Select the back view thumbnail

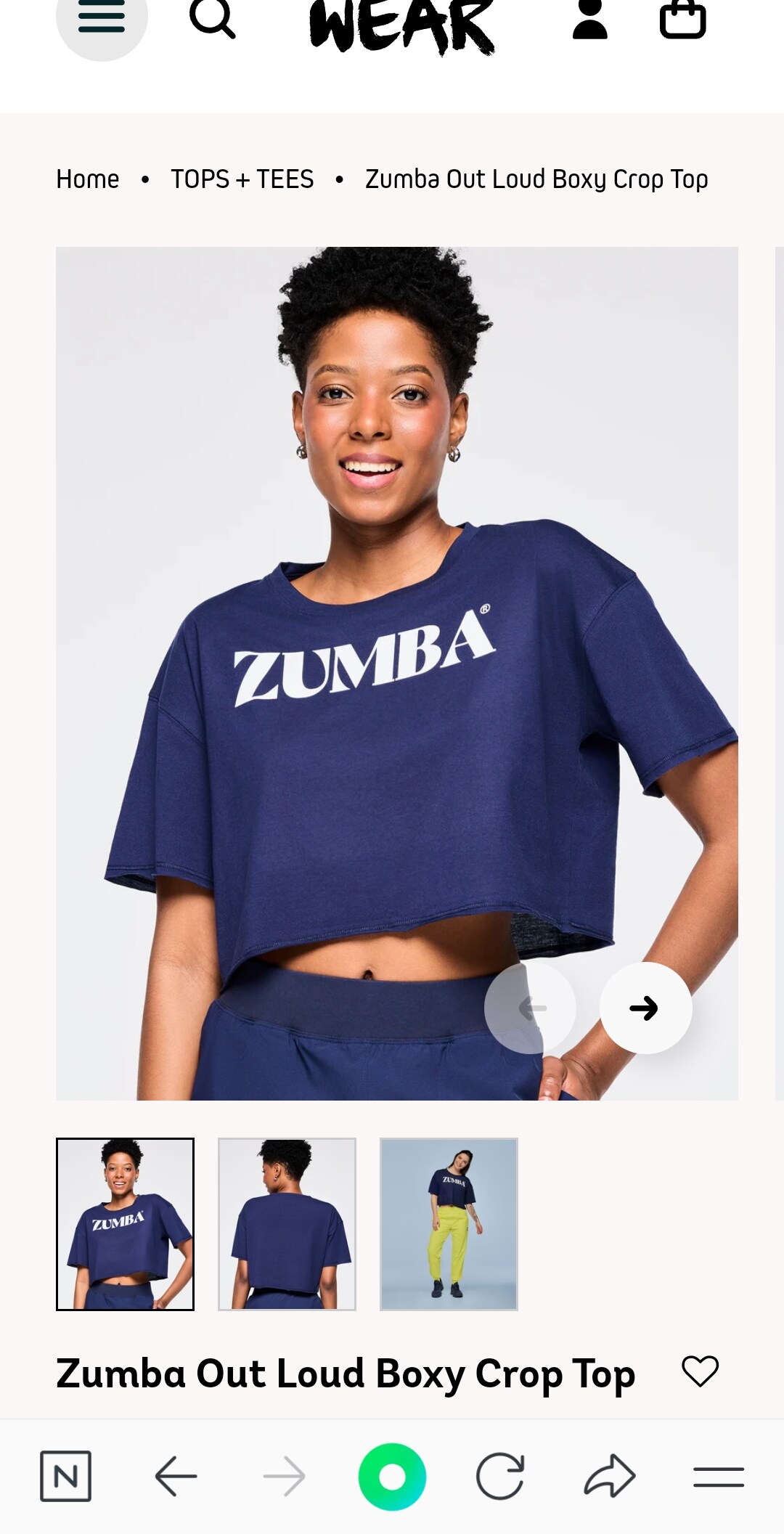click(287, 1223)
